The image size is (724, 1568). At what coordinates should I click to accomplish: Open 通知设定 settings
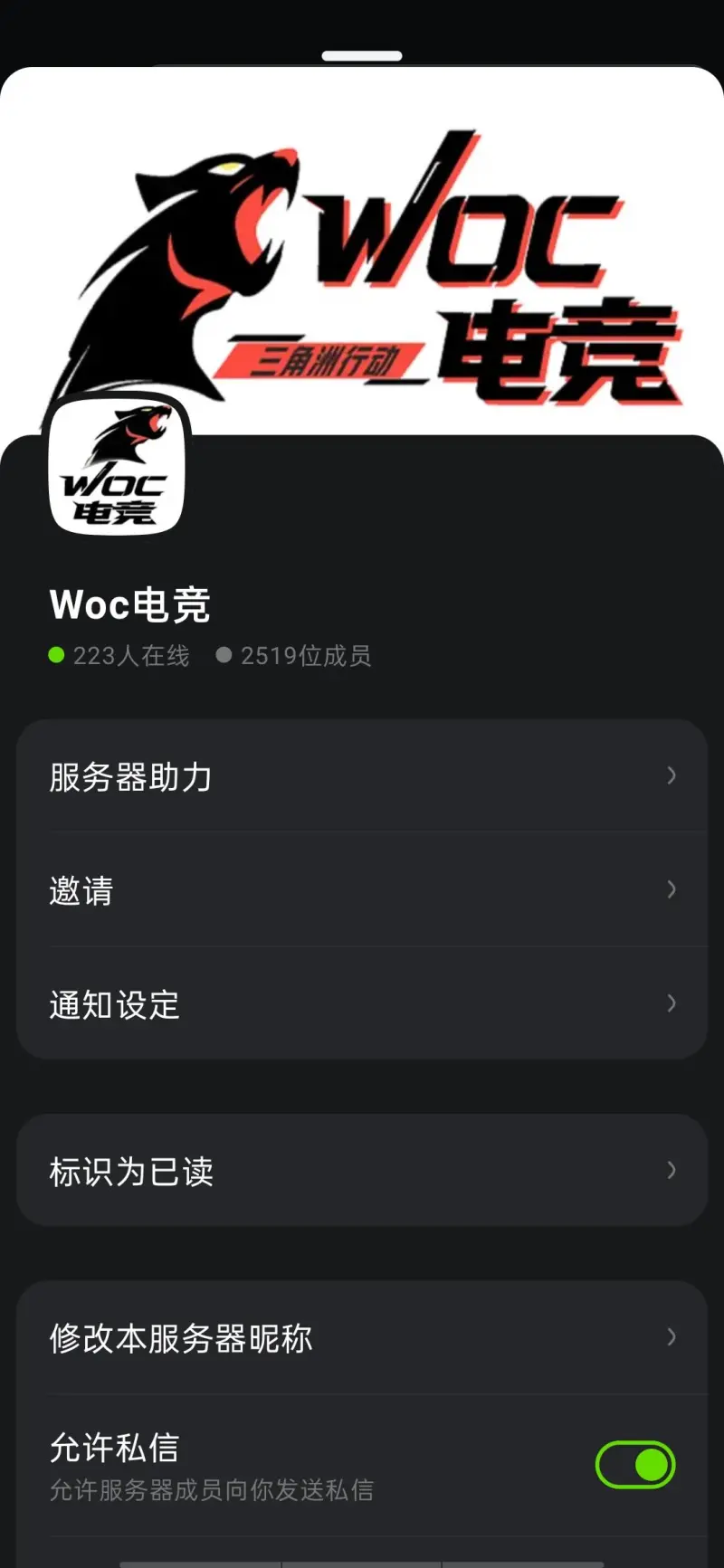point(362,1003)
